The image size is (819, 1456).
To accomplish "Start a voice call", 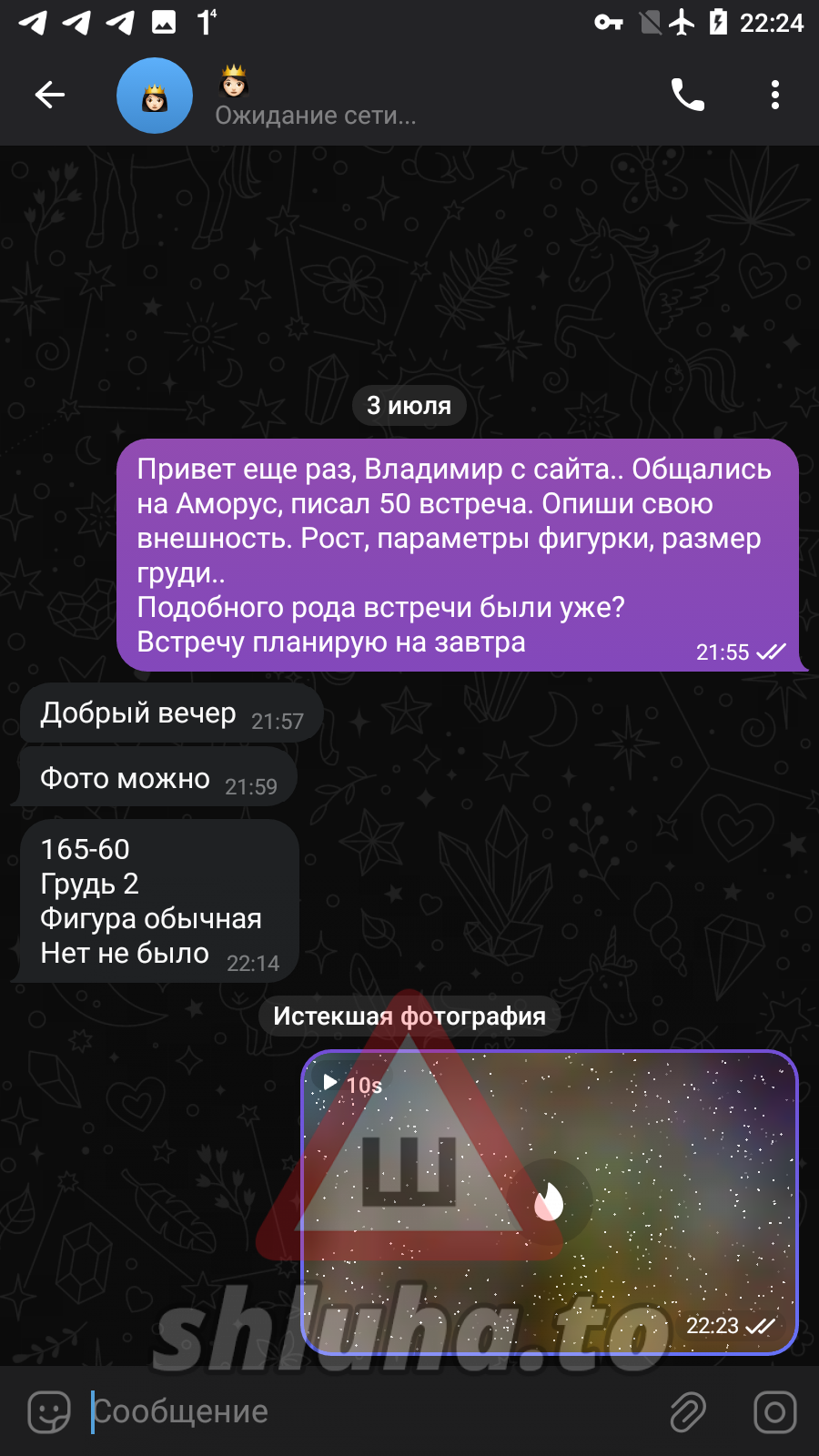I will (688, 95).
